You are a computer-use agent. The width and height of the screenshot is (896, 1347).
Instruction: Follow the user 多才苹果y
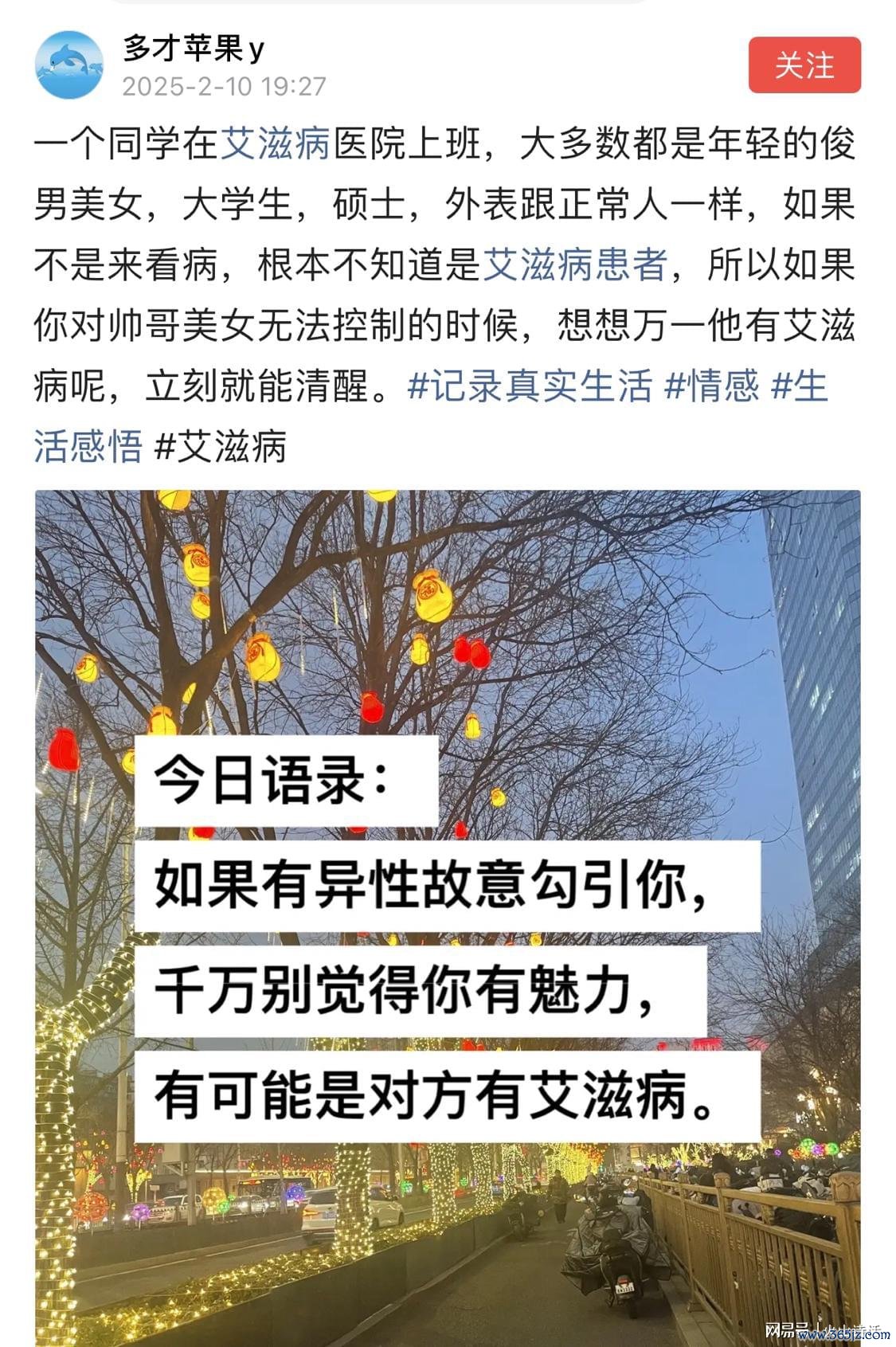pyautogui.click(x=804, y=65)
